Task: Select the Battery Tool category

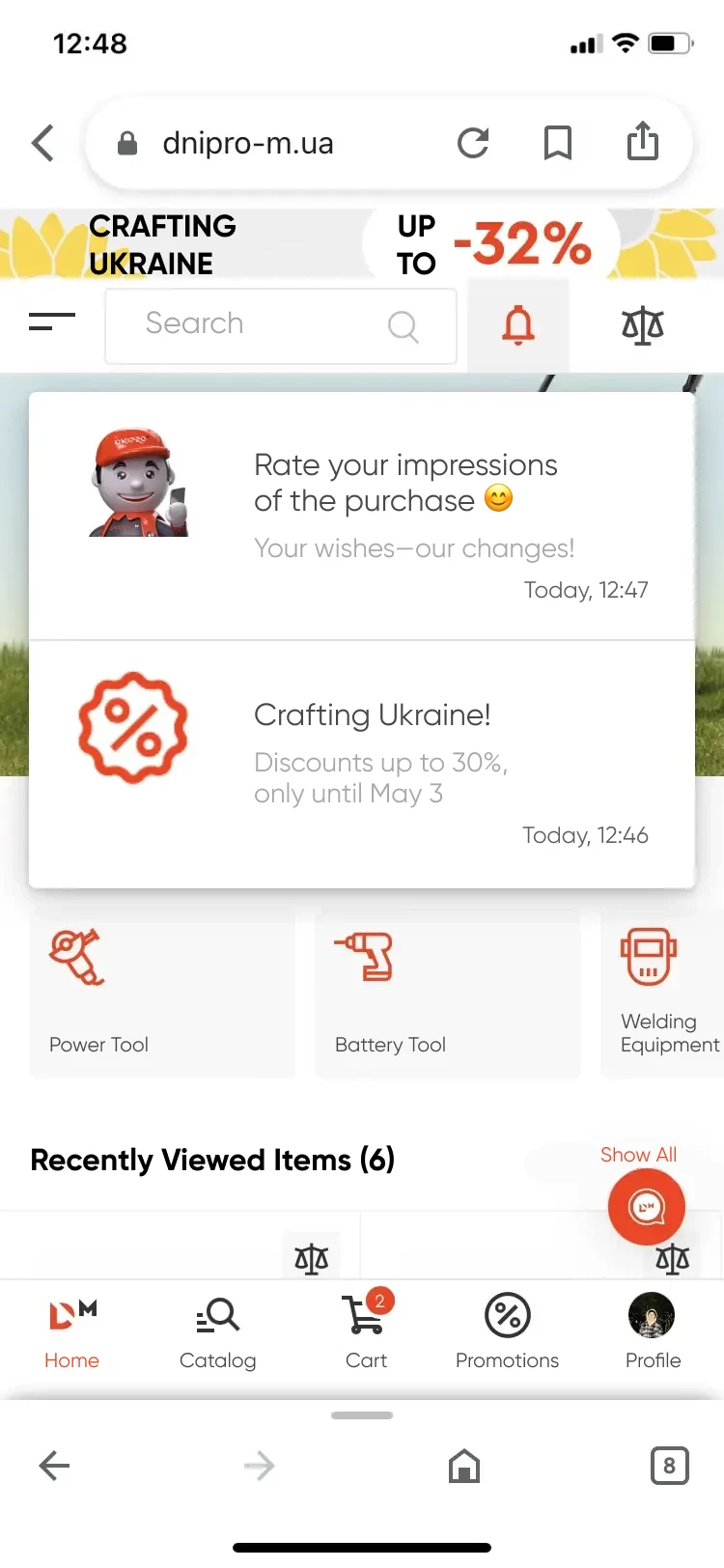Action: point(447,994)
